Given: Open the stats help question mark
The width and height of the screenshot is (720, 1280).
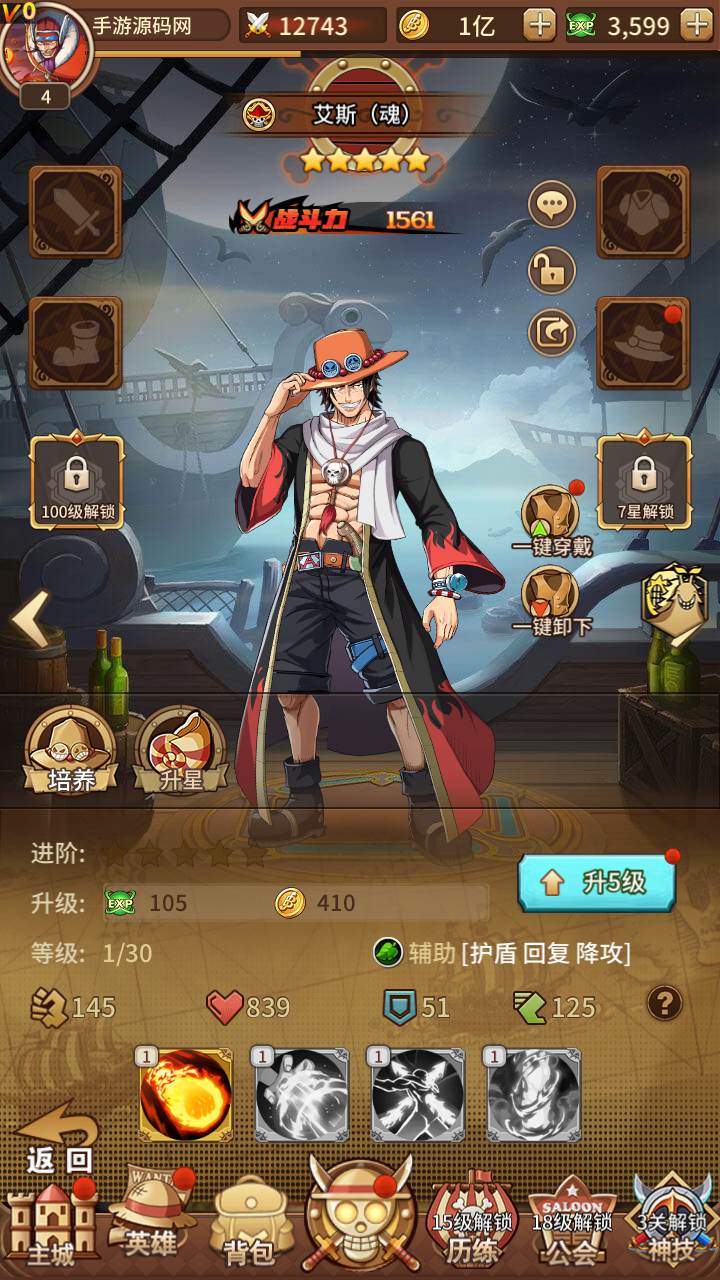Looking at the screenshot, I should pyautogui.click(x=665, y=1003).
